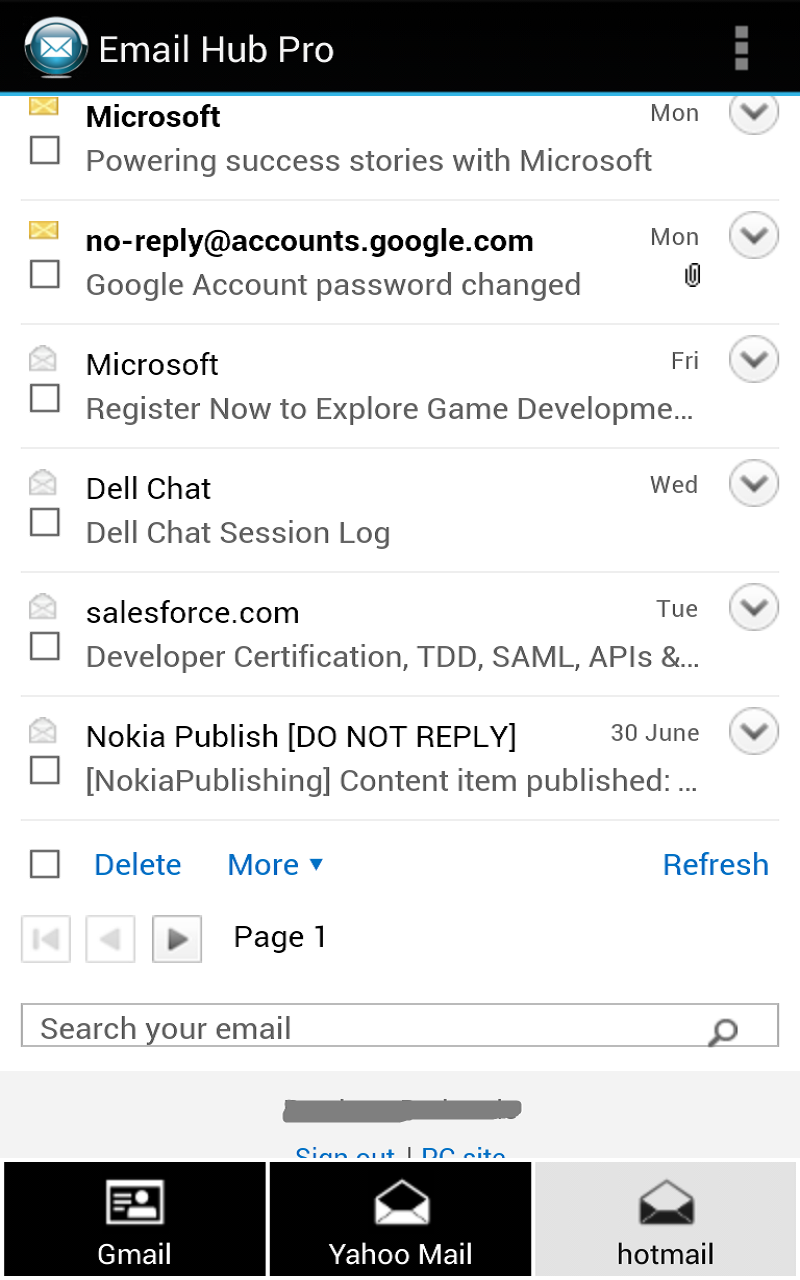This screenshot has height=1280, width=800.
Task: Click the back-page arrow control
Action: click(110, 938)
